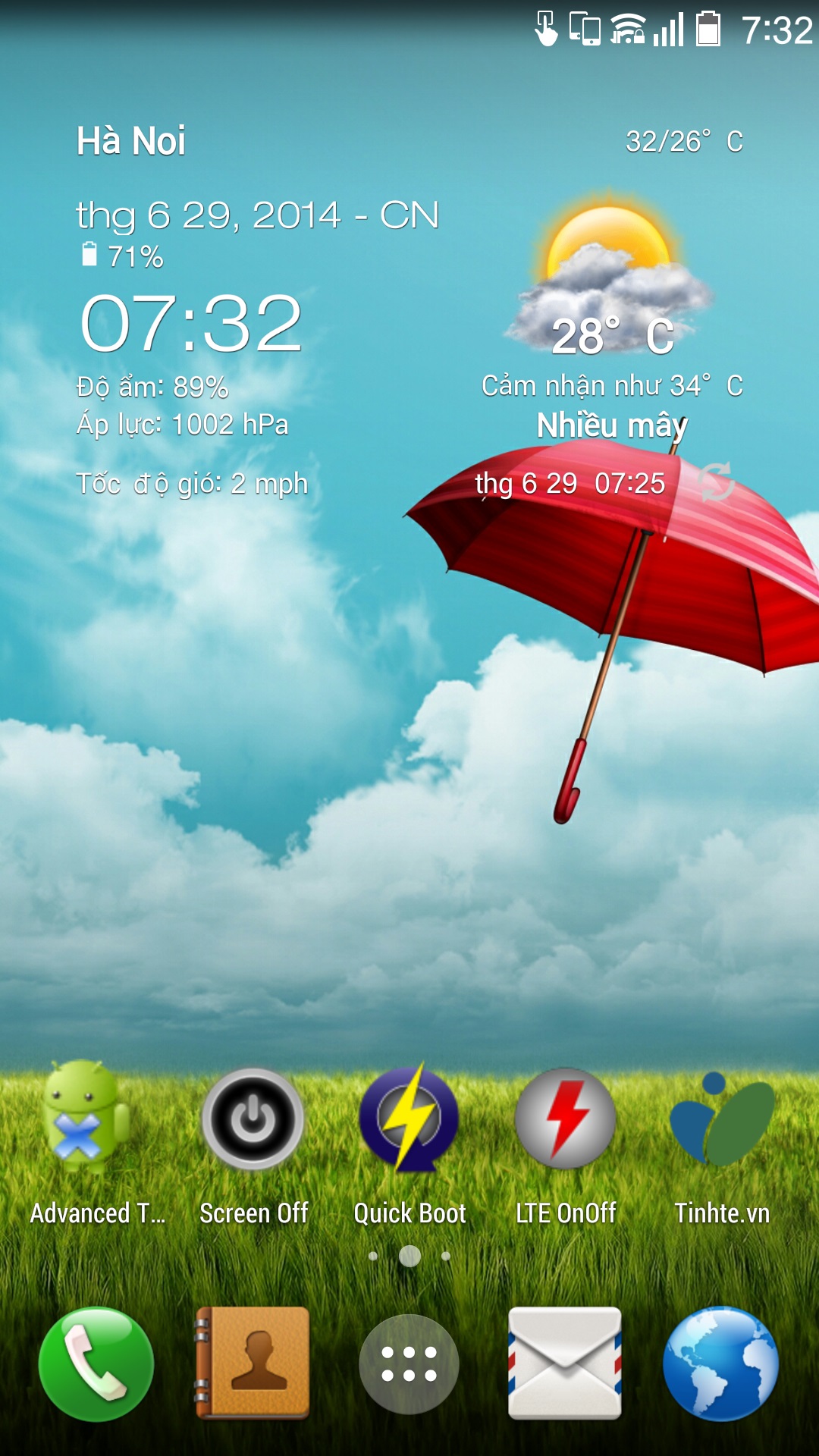Open the Advanced Task Killer app

(86, 1120)
